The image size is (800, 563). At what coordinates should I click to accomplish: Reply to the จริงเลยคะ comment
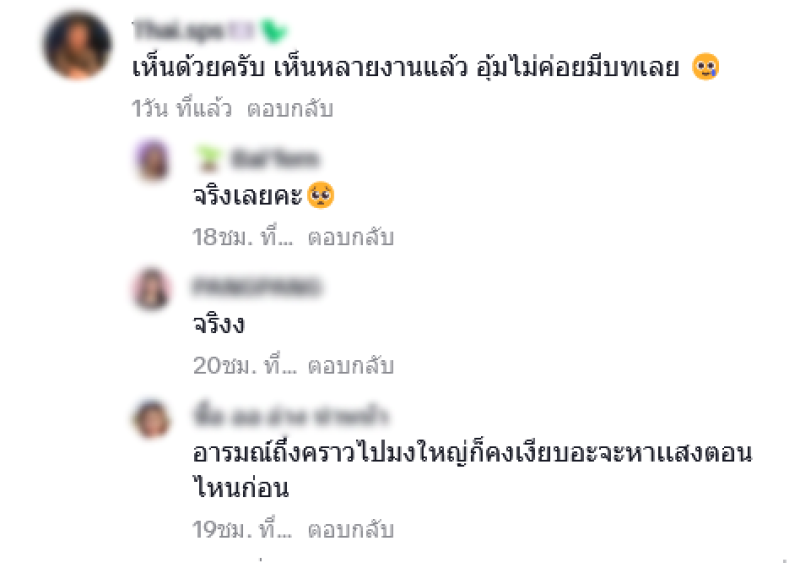point(350,238)
